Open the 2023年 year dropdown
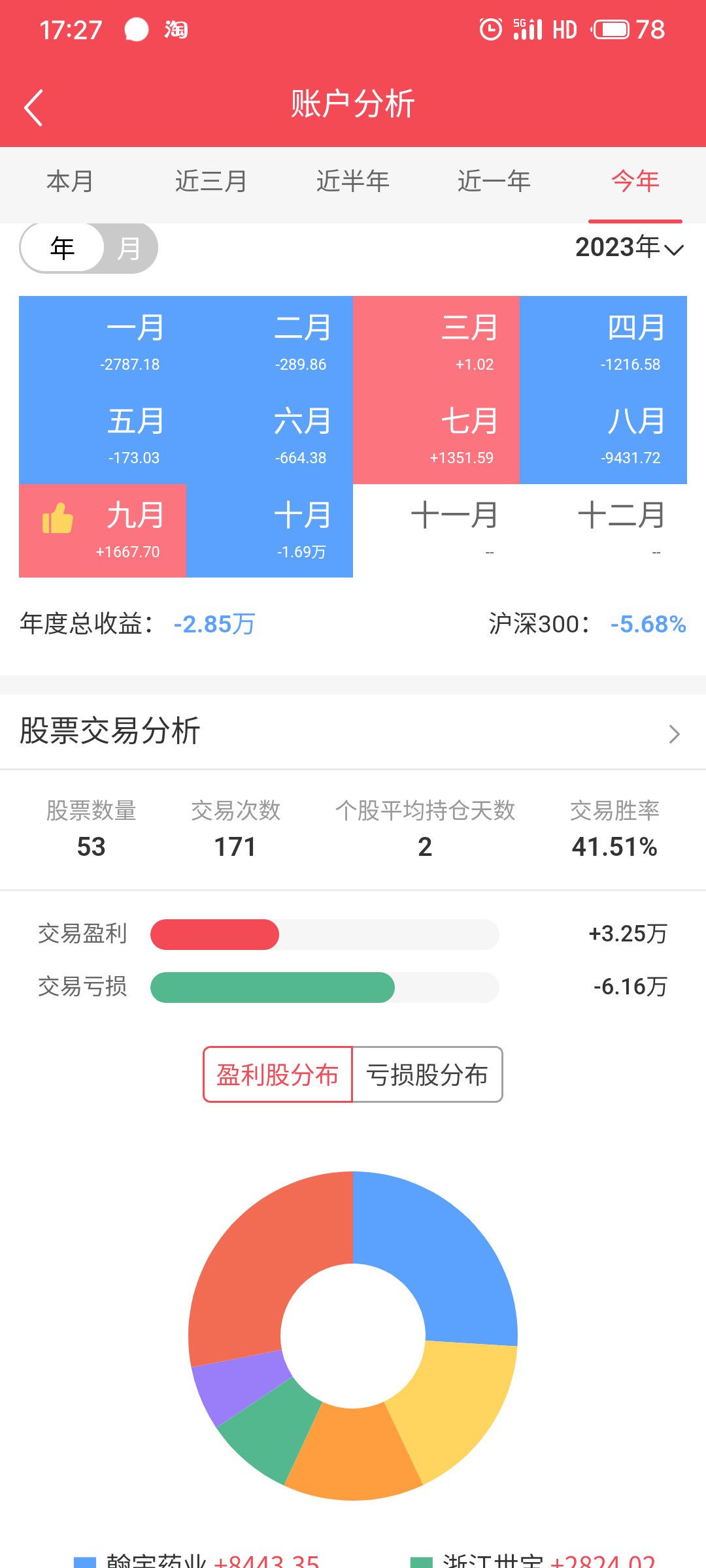The width and height of the screenshot is (706, 1568). tap(629, 248)
